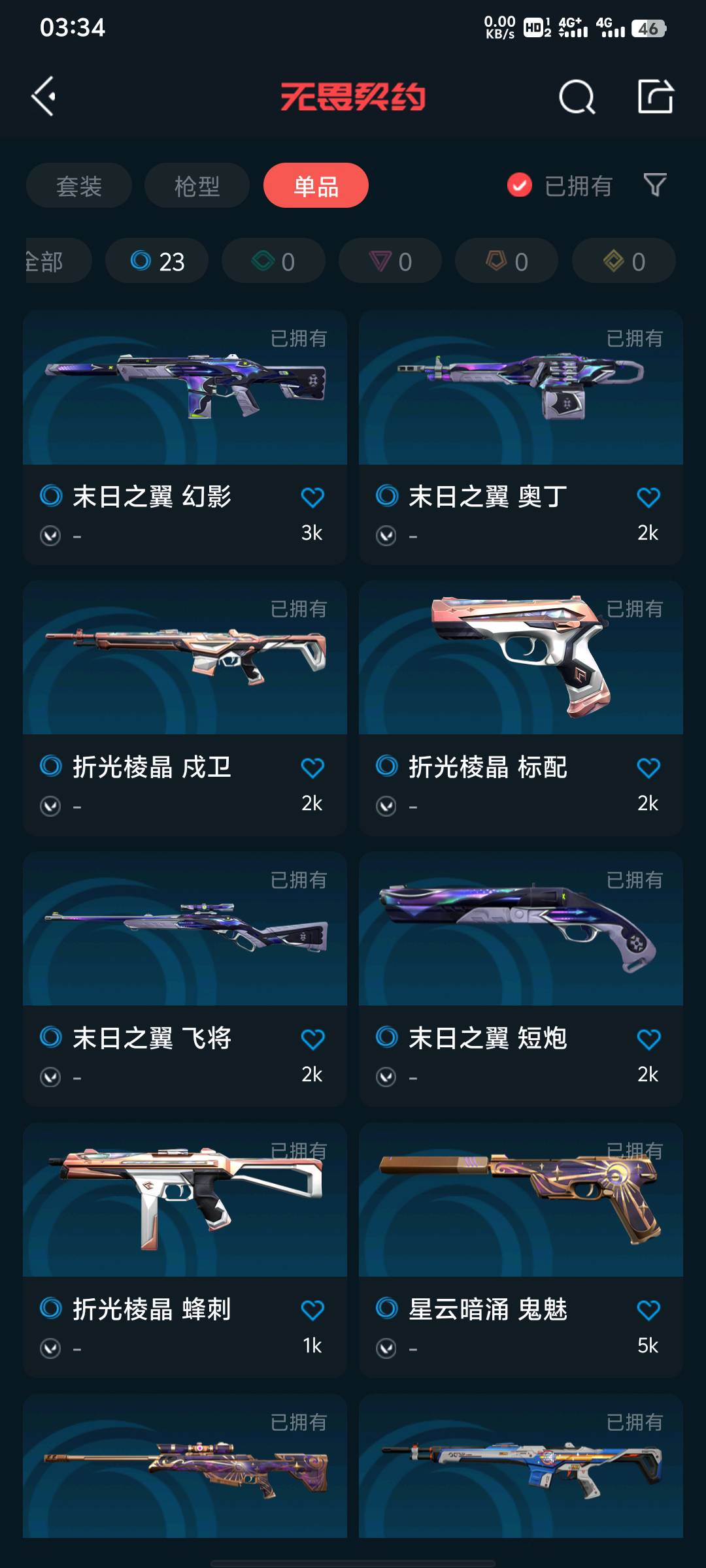
Task: Like the 折光棱晶 蜂刺 skin
Action: click(312, 1310)
